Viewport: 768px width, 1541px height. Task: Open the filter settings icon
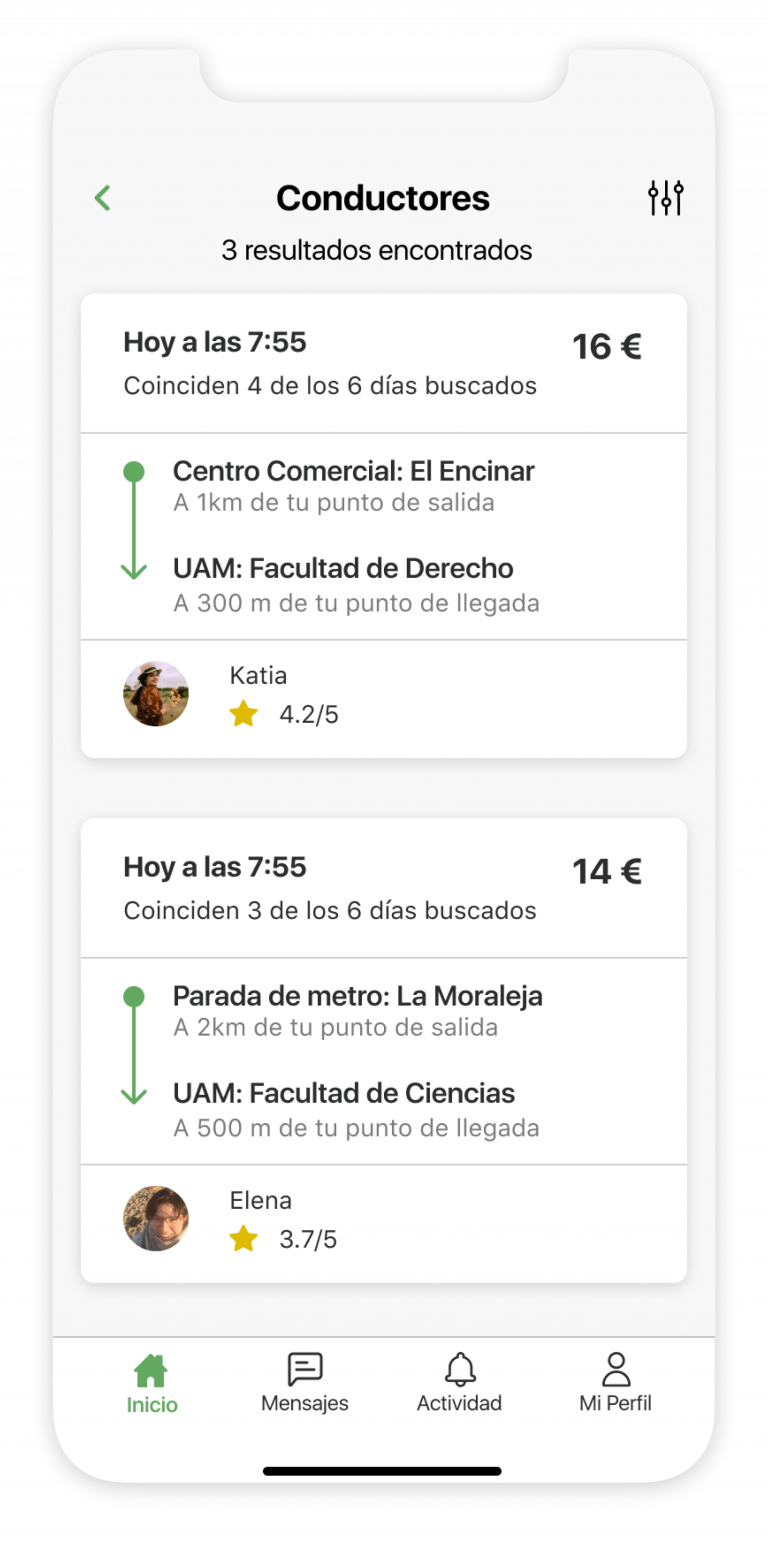(x=665, y=198)
